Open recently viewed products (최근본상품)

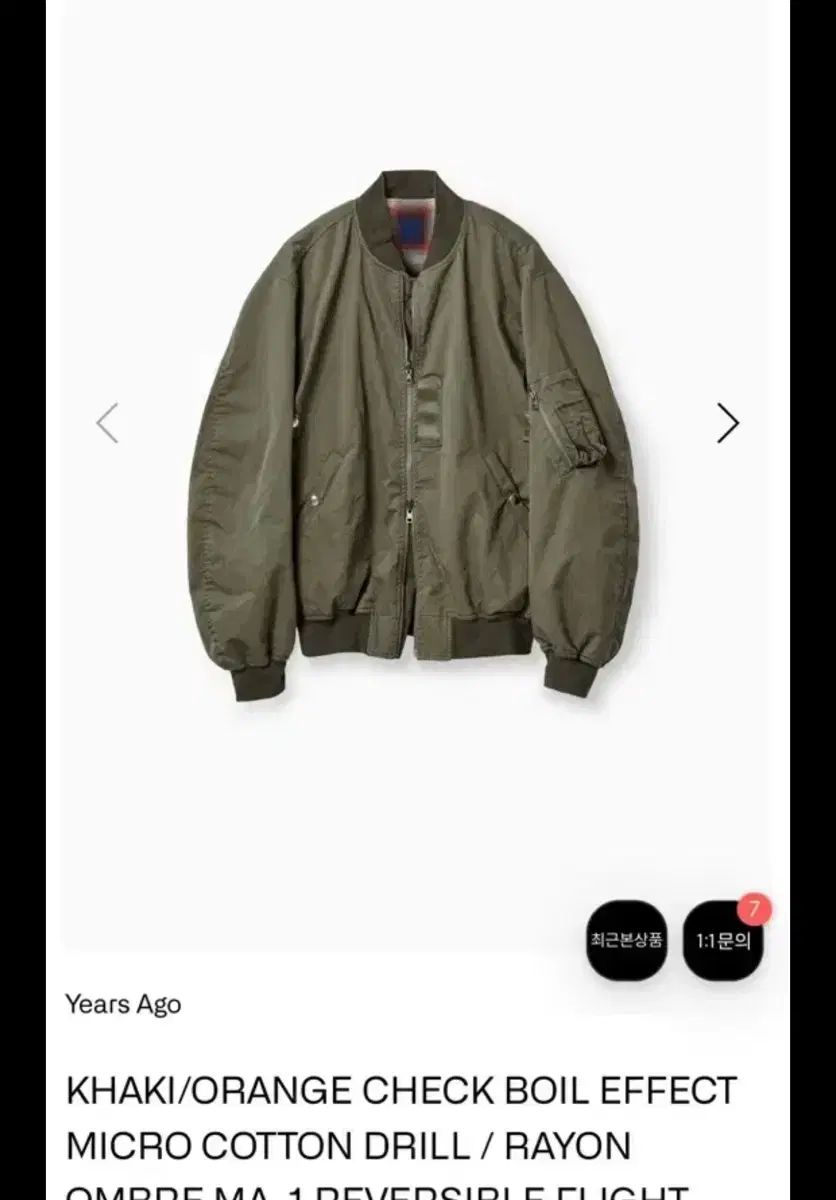(626, 941)
